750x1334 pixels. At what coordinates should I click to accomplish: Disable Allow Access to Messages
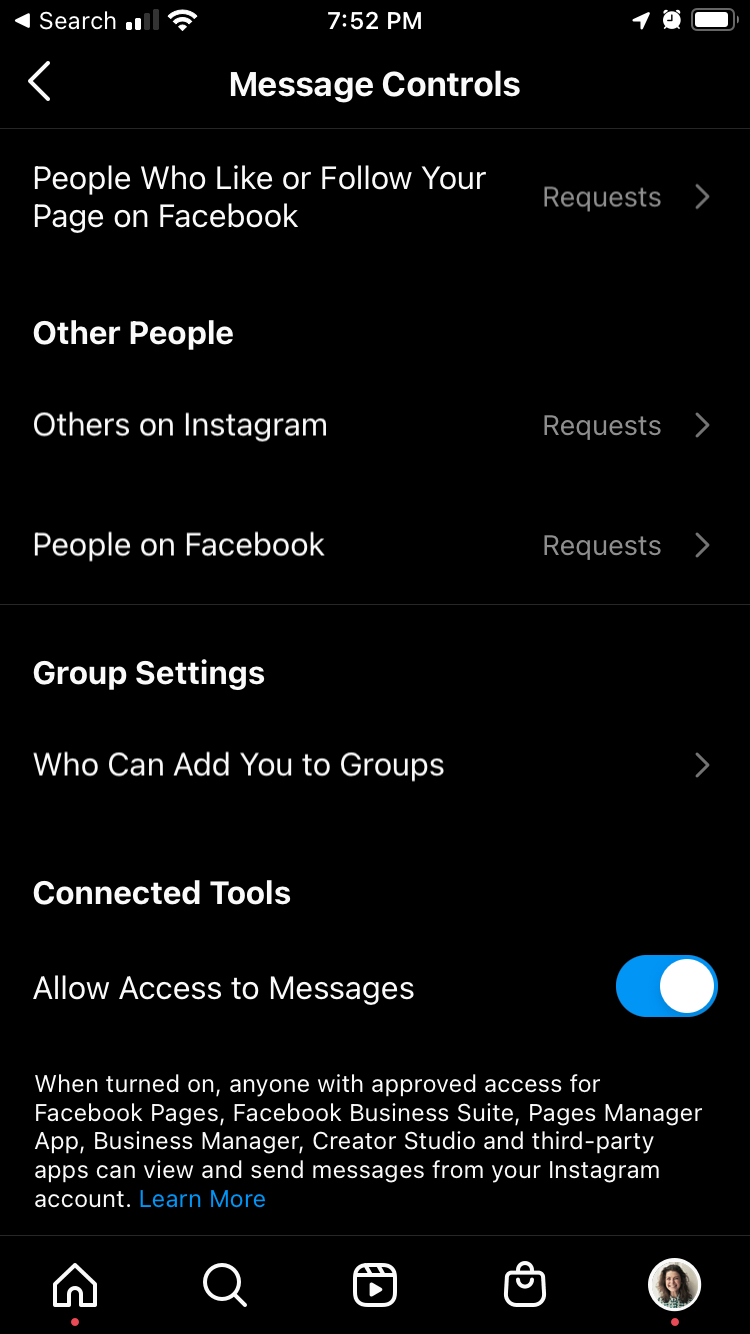coord(666,987)
